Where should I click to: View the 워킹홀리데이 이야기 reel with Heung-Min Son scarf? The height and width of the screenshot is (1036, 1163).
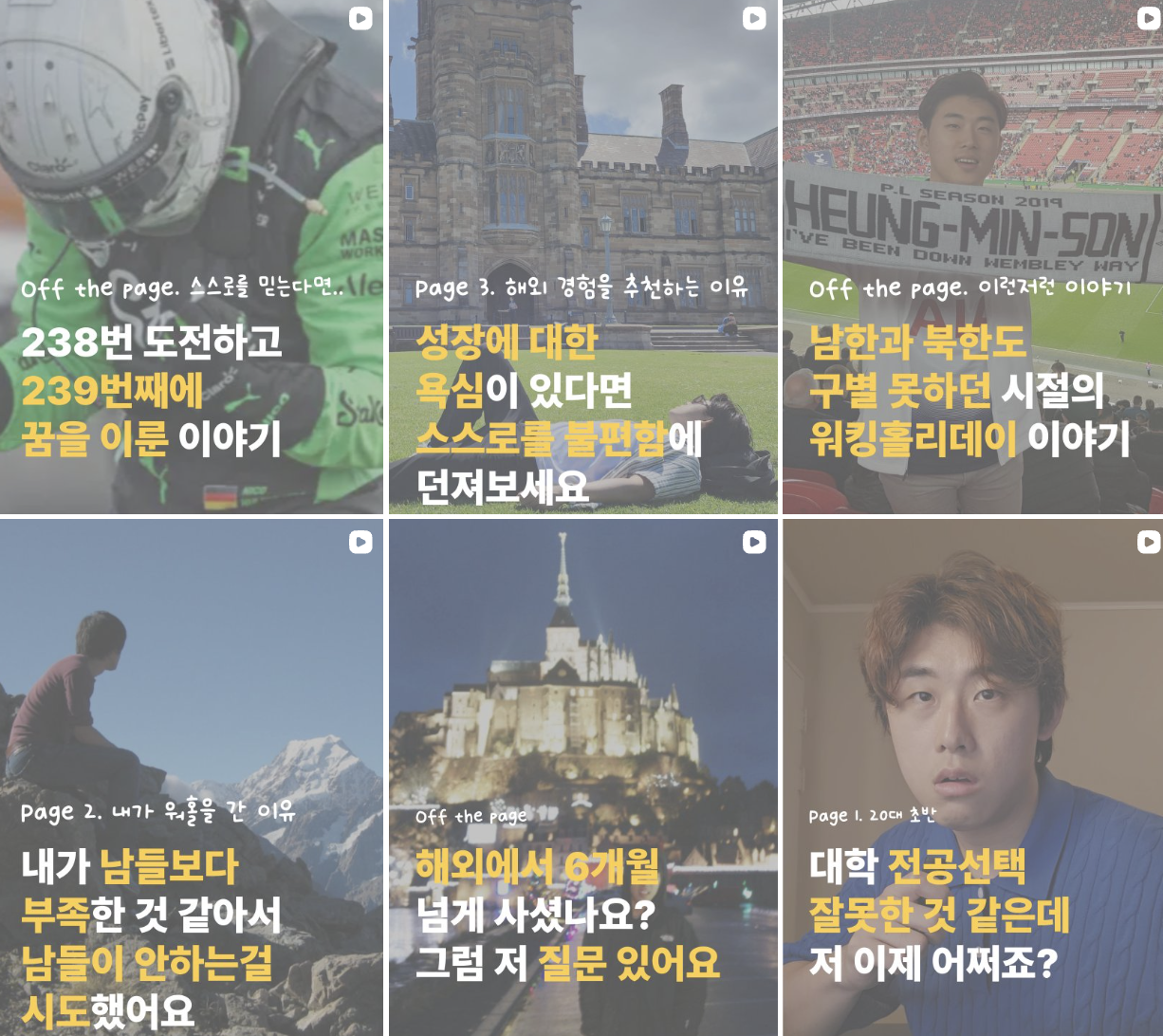pos(972,256)
